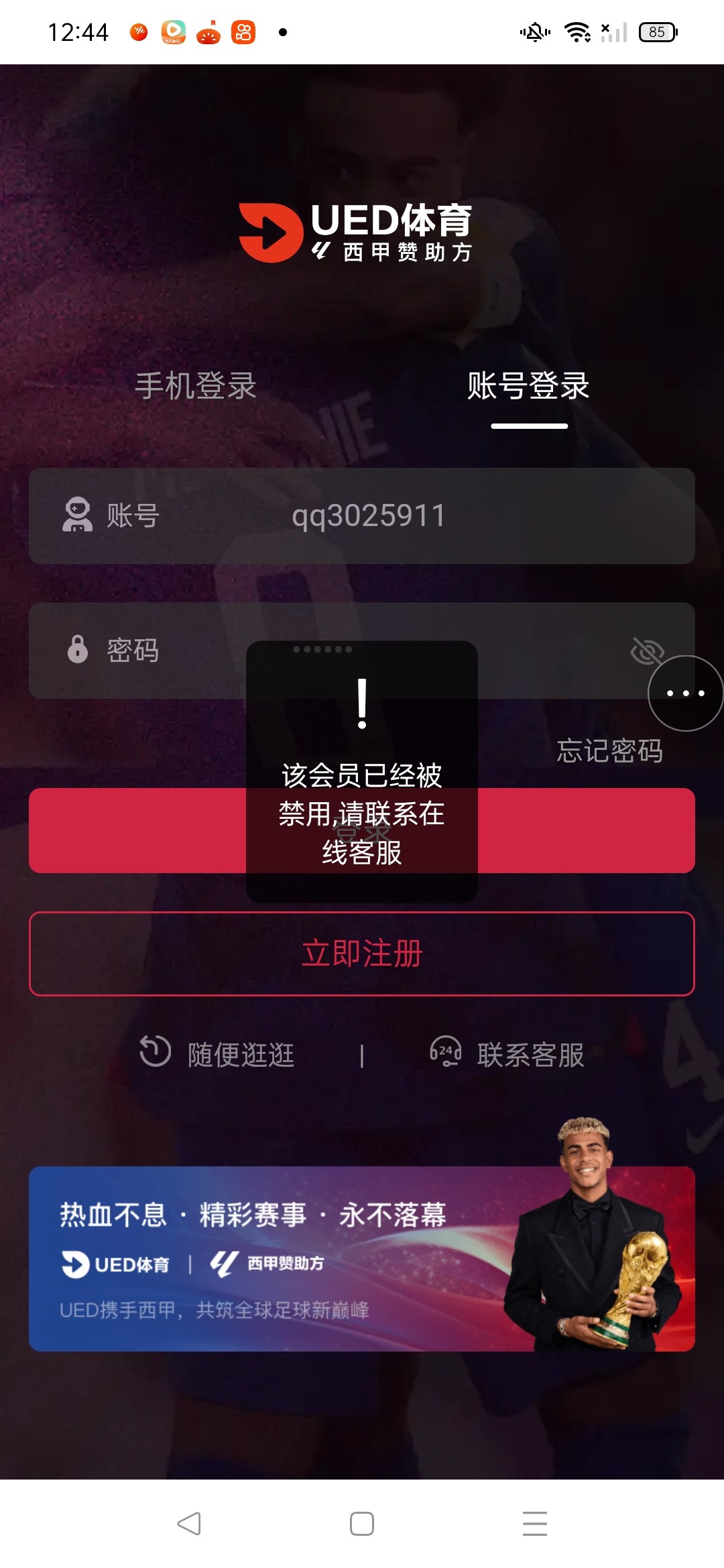
Task: Go back with the system back button
Action: pos(189,1523)
